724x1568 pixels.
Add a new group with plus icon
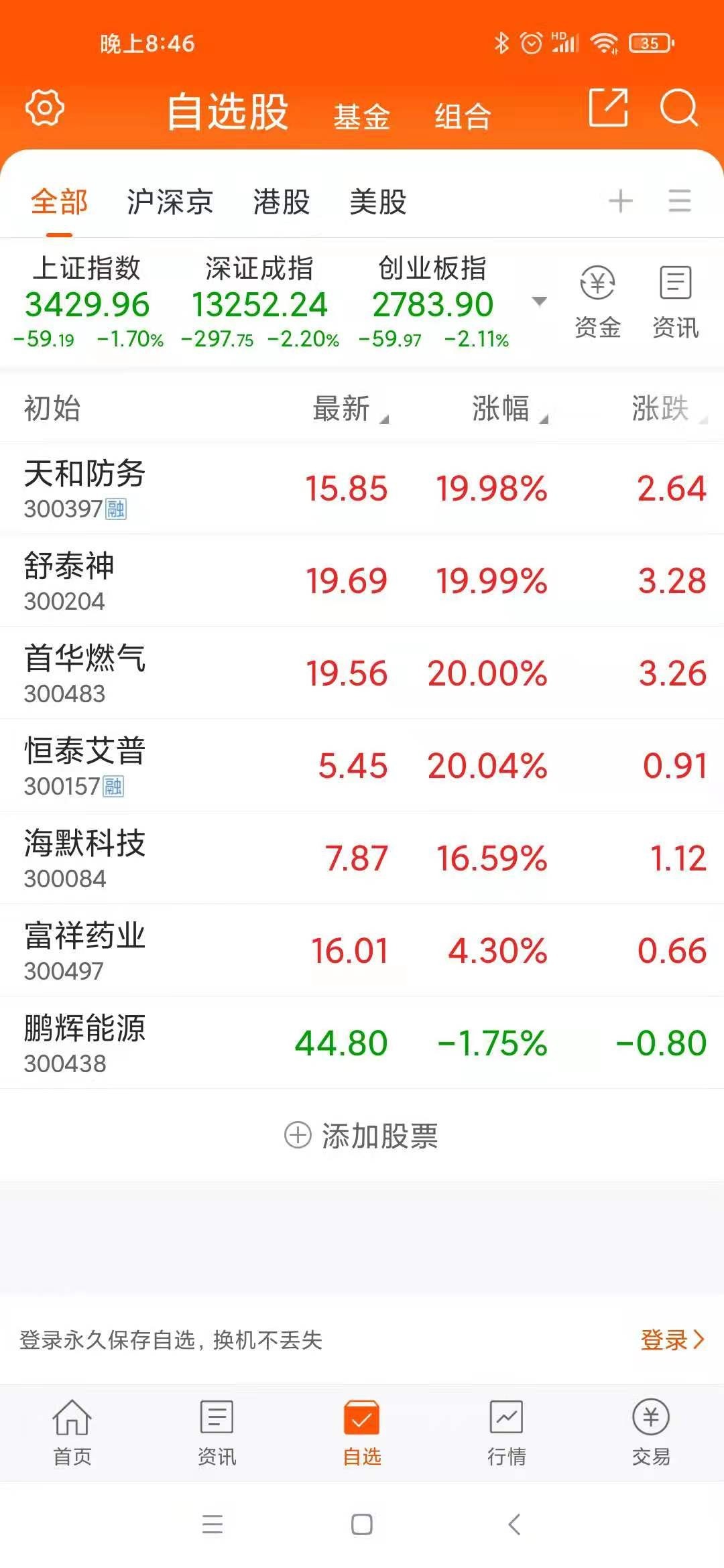click(x=621, y=201)
